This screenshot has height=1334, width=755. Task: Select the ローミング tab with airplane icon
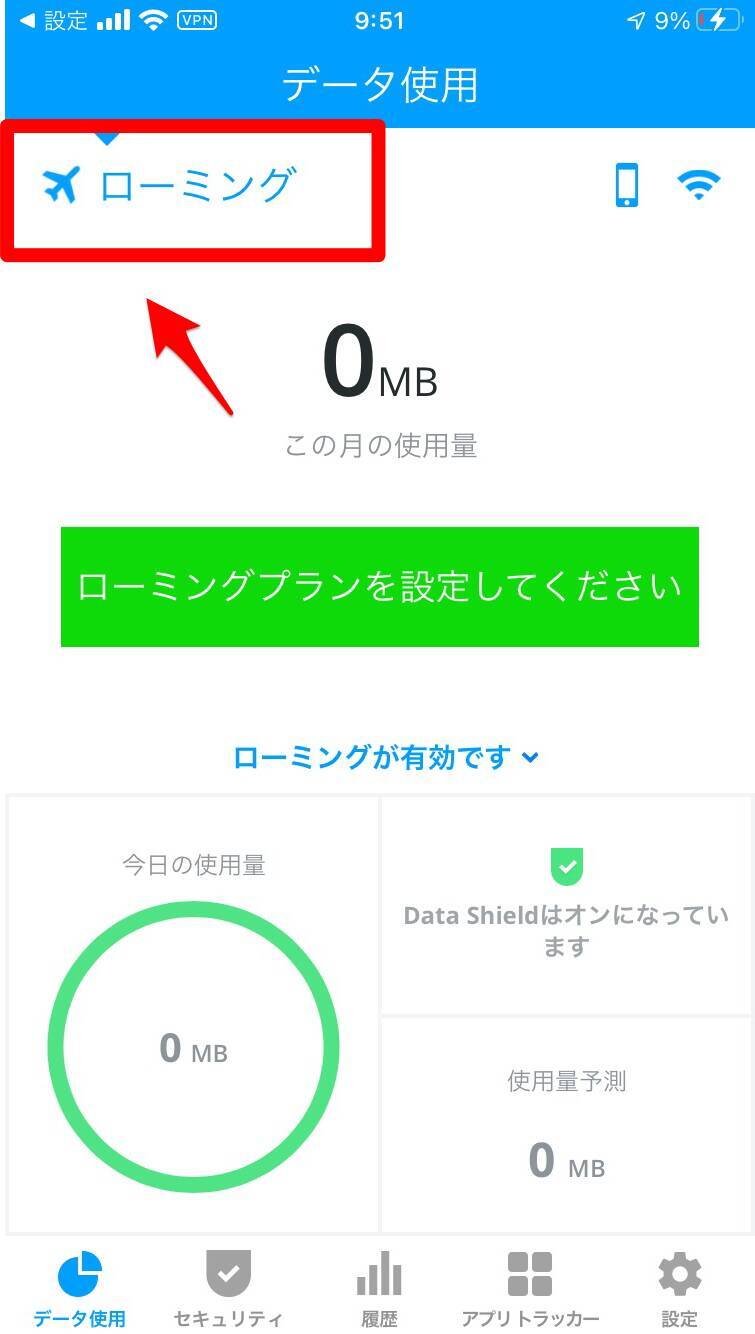pos(170,186)
